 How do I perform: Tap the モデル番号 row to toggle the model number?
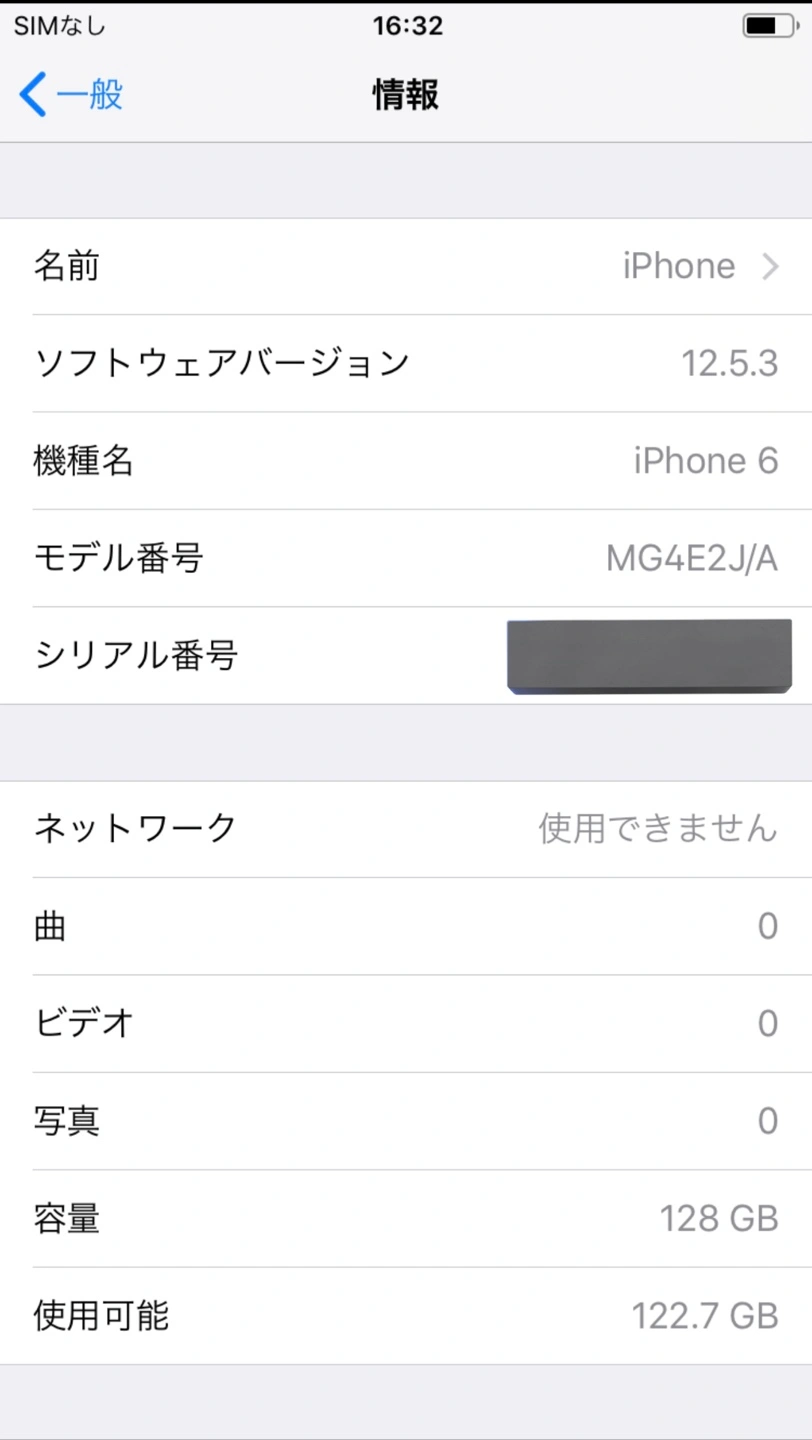tap(406, 559)
